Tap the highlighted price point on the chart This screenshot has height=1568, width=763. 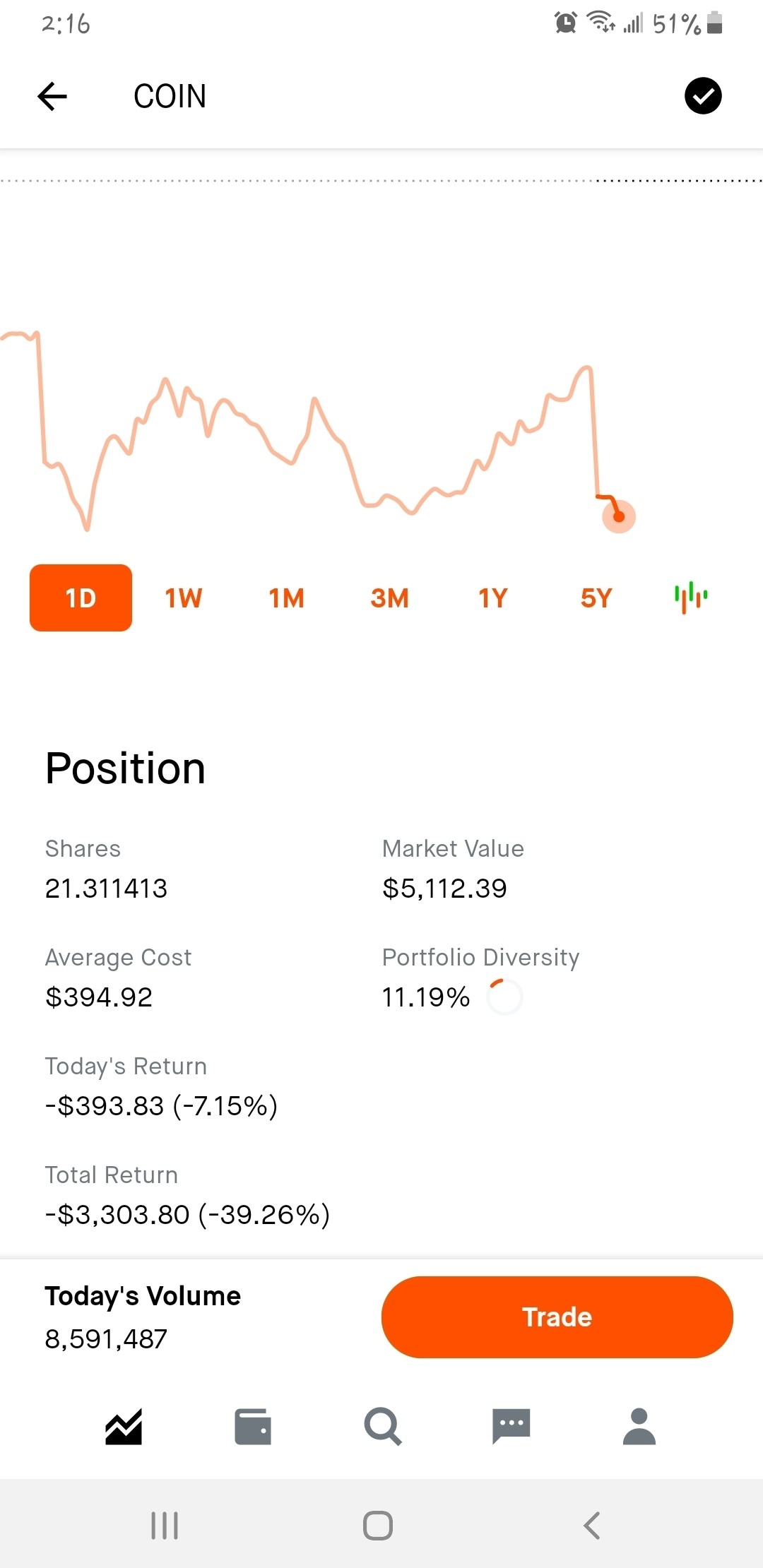tap(618, 516)
